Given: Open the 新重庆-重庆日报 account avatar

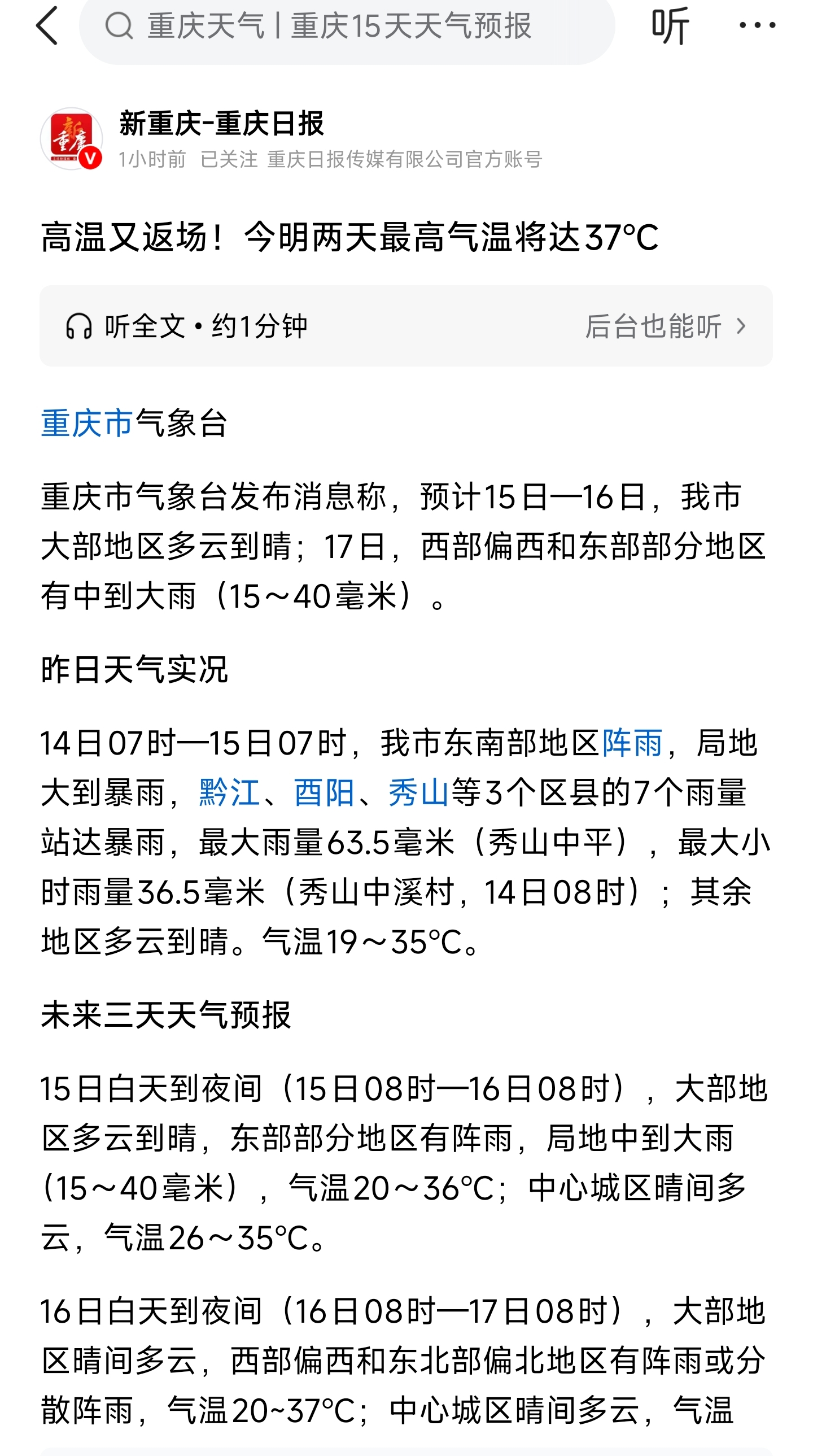Looking at the screenshot, I should pyautogui.click(x=71, y=138).
